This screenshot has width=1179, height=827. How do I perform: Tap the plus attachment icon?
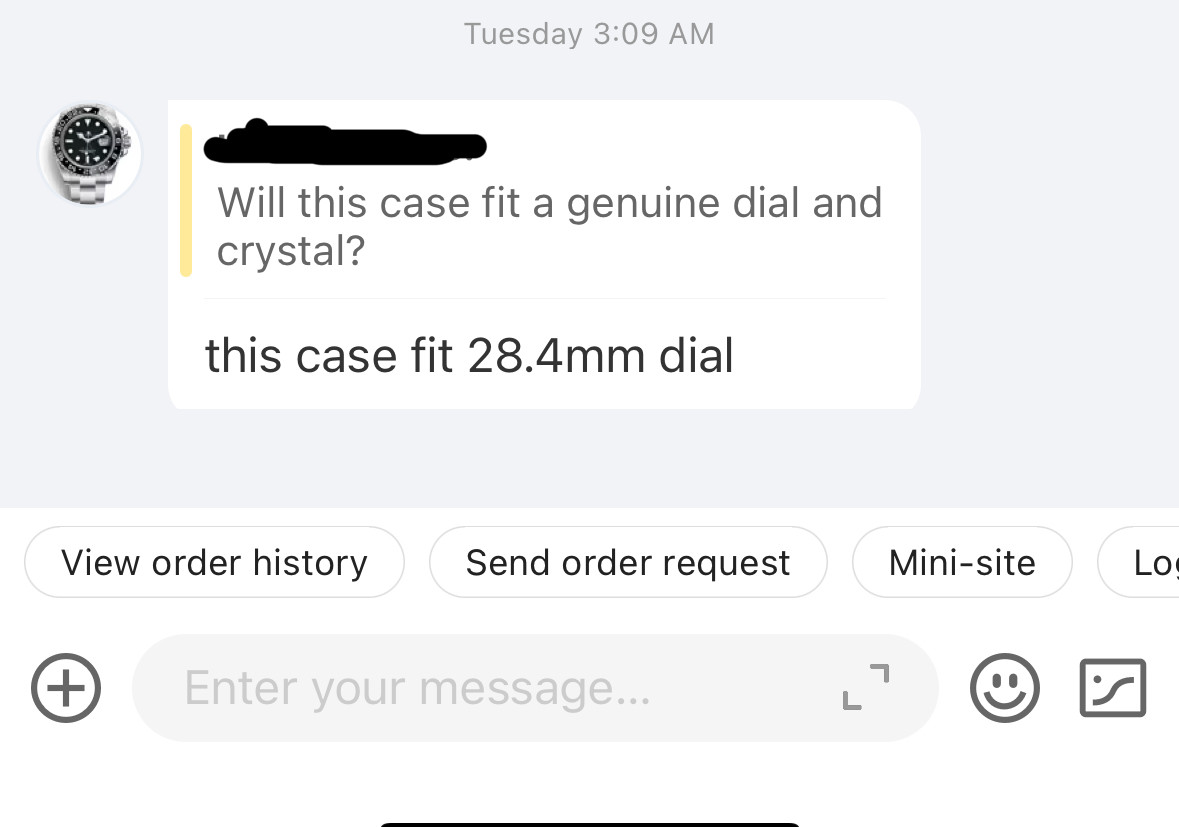[x=66, y=688]
